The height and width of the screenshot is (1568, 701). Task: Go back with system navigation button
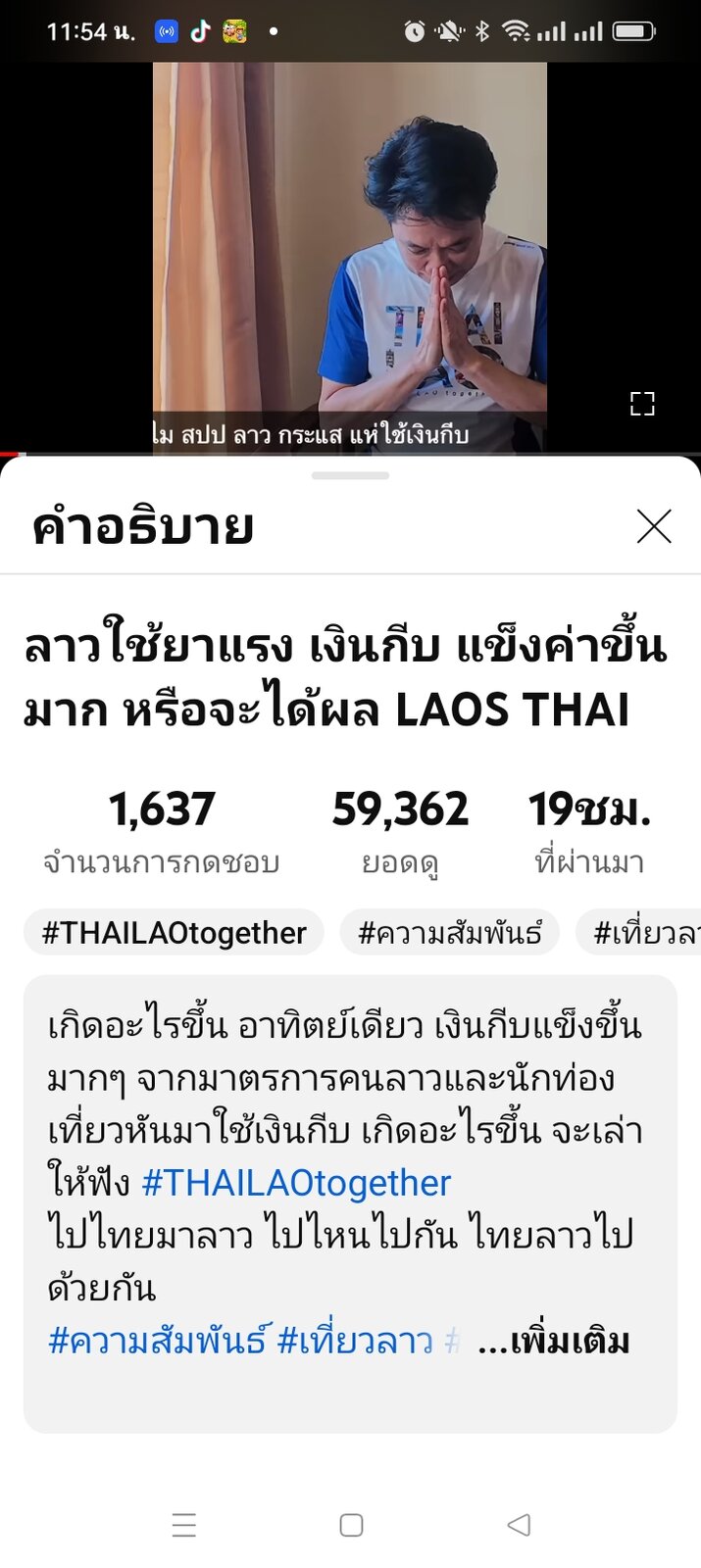pyautogui.click(x=519, y=1525)
